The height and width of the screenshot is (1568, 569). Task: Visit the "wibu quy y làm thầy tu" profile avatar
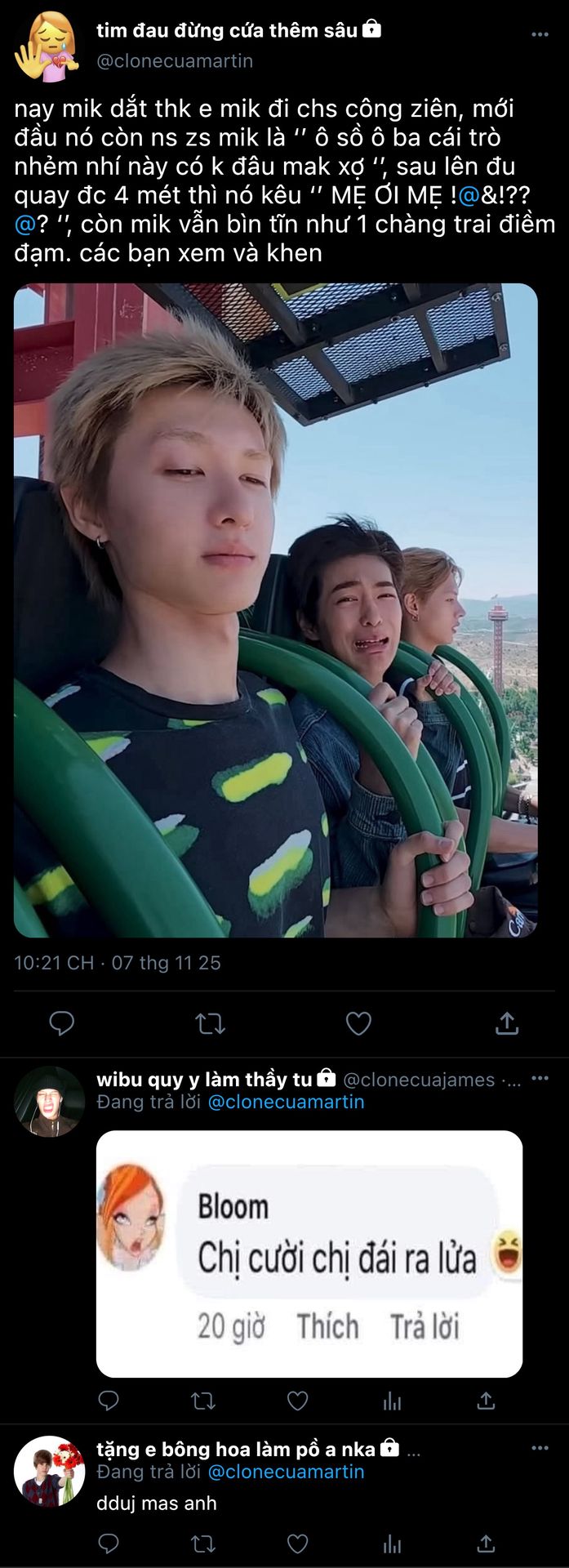pyautogui.click(x=49, y=1101)
